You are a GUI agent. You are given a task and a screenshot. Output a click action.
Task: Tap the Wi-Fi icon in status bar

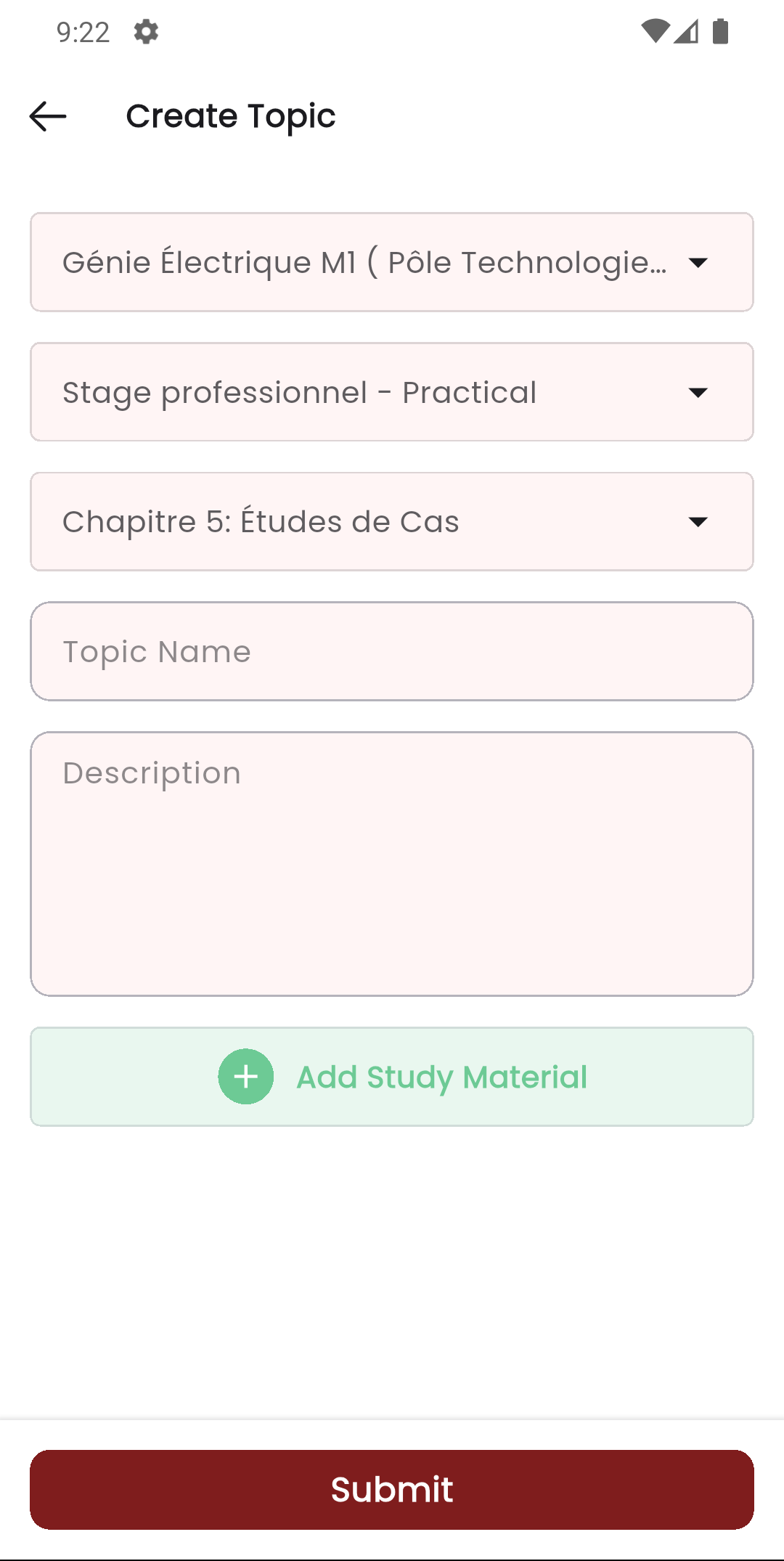[654, 29]
